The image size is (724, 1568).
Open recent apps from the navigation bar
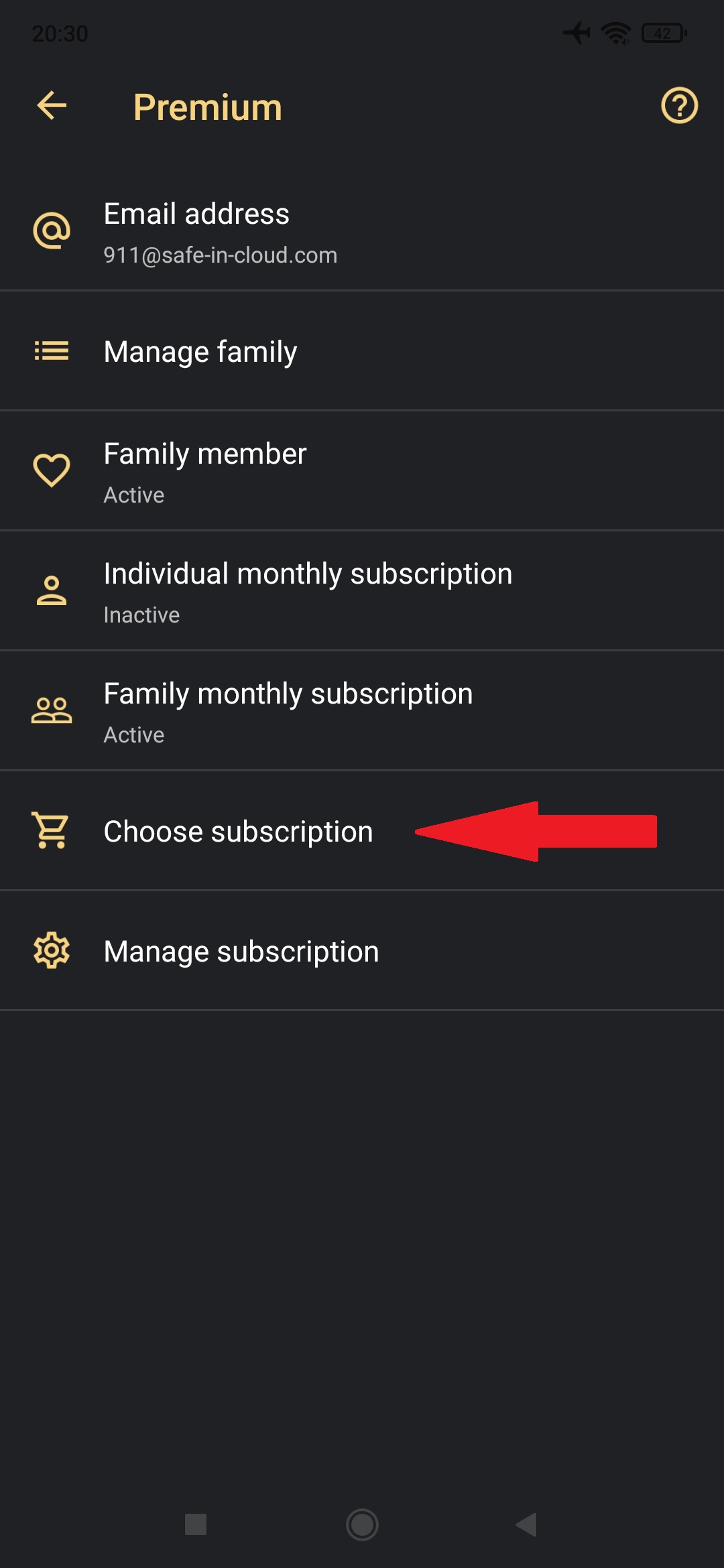(196, 1525)
